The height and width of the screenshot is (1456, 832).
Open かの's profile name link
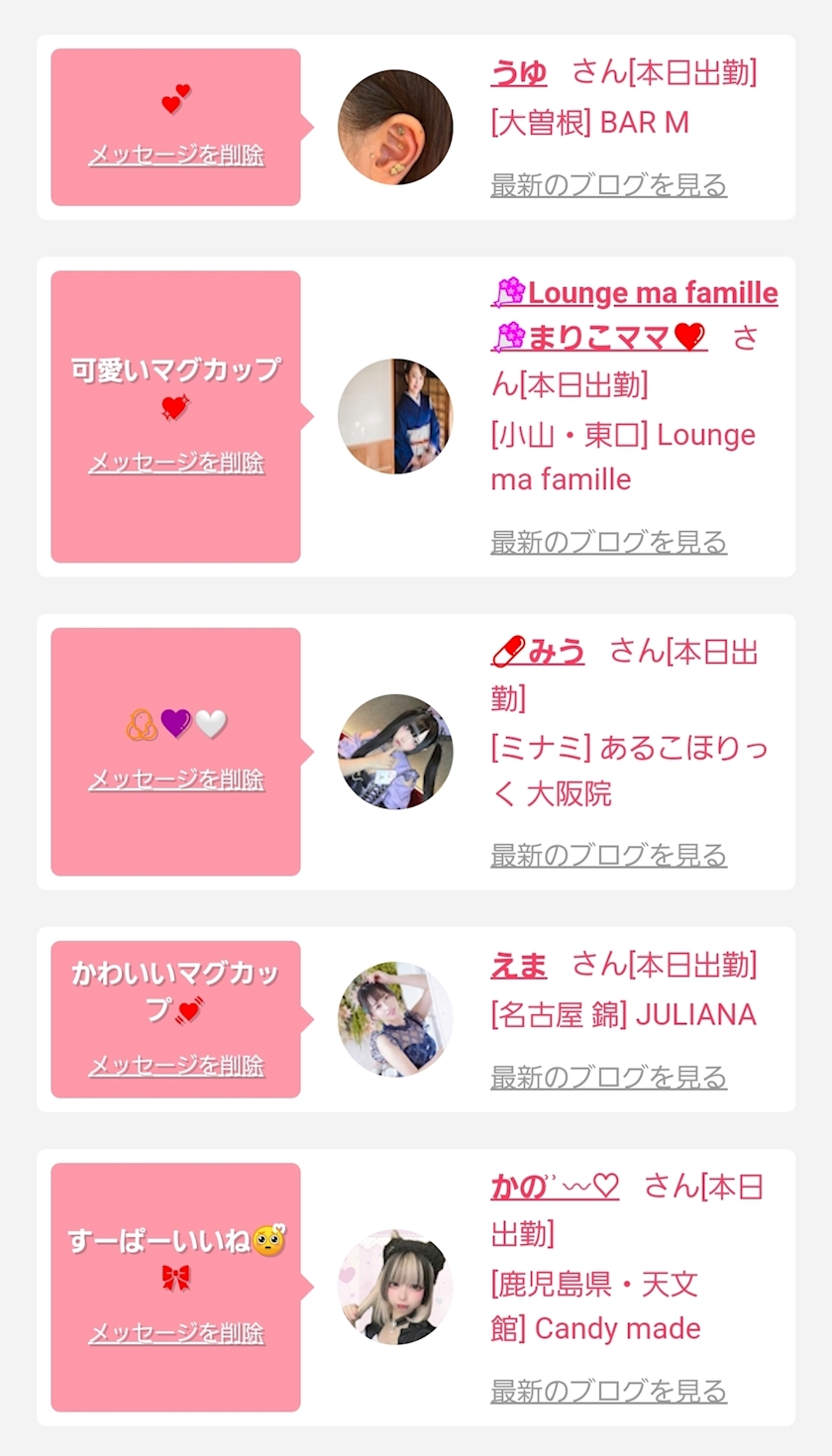tap(554, 1187)
